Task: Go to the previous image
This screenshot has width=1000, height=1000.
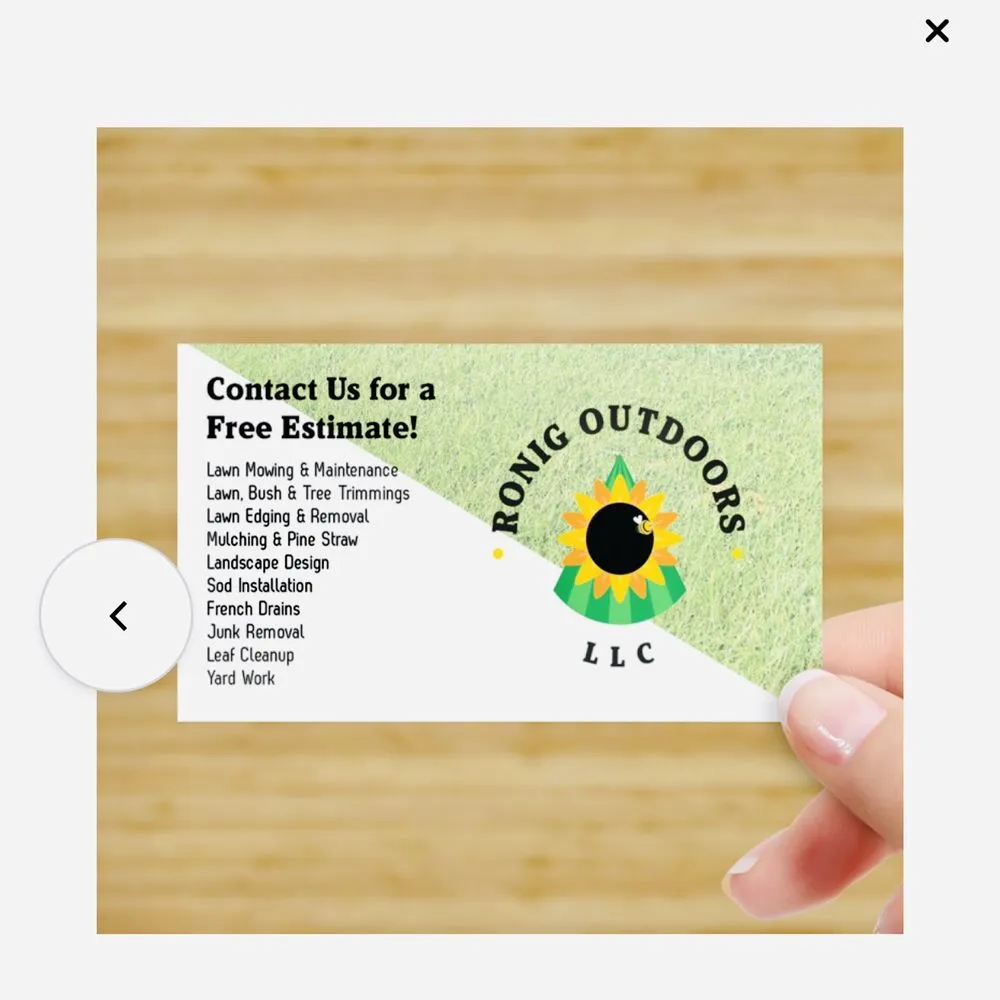Action: tap(117, 616)
